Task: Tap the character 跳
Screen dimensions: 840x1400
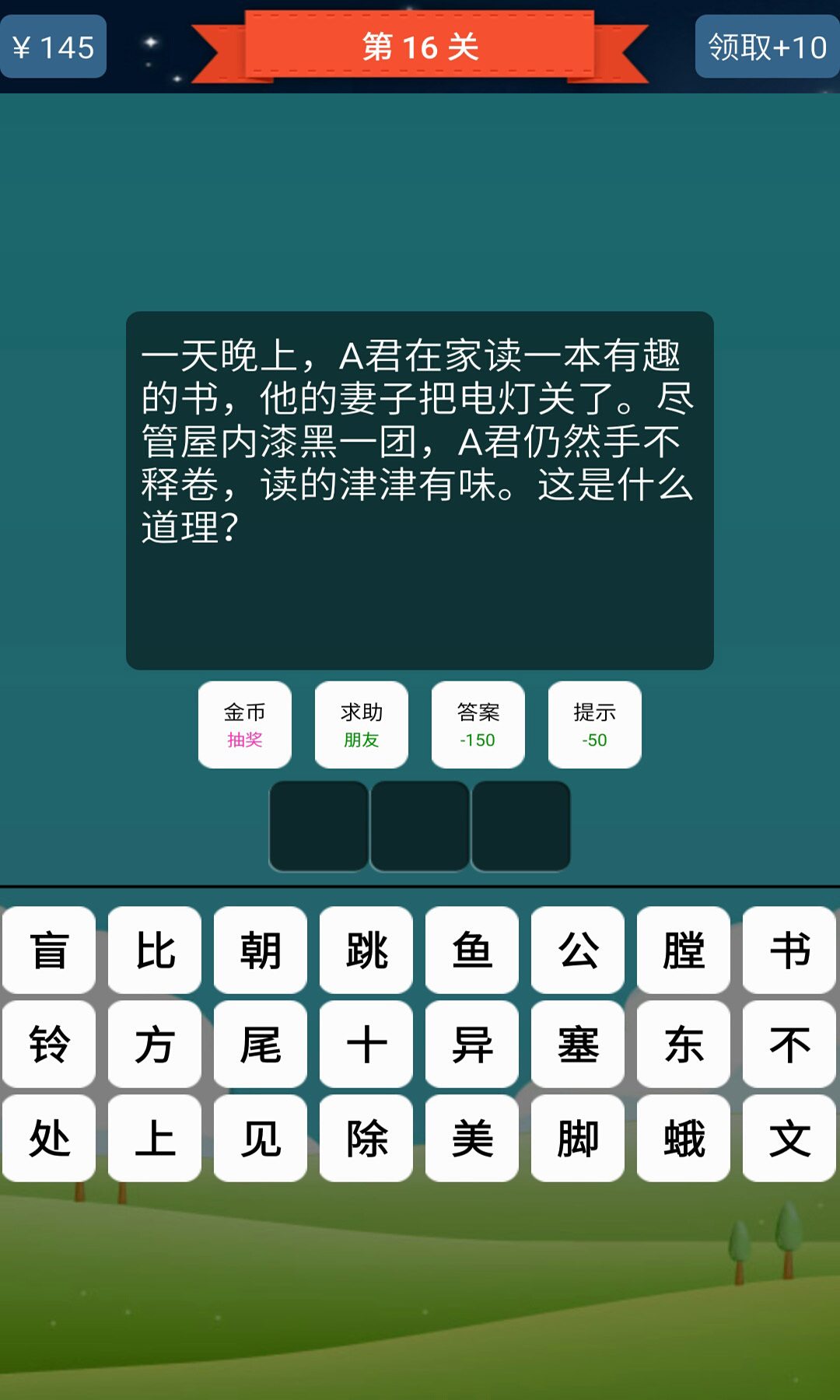Action: (366, 950)
